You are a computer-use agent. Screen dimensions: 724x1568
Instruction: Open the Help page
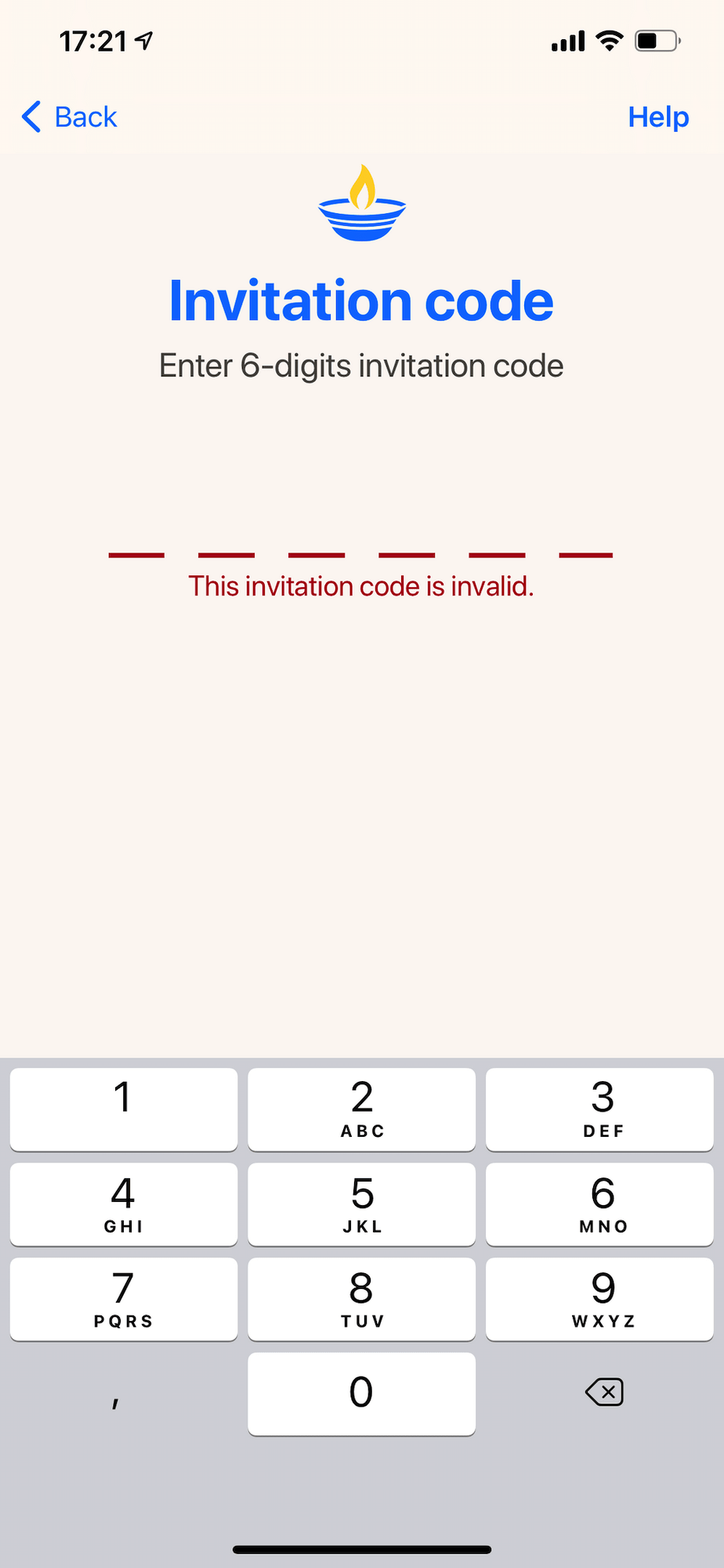(657, 118)
